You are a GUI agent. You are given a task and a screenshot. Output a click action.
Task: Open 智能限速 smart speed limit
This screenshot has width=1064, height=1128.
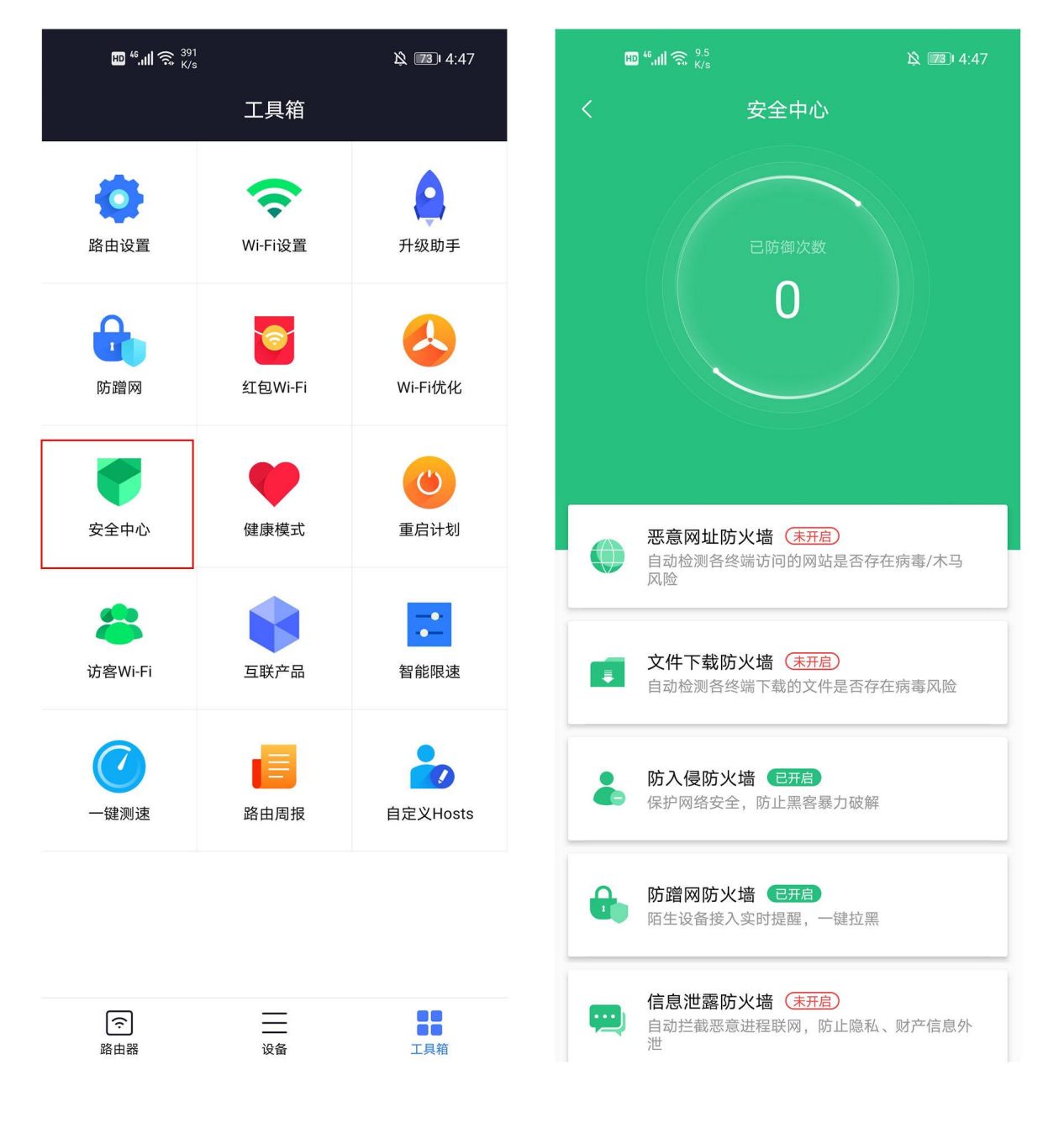(429, 639)
